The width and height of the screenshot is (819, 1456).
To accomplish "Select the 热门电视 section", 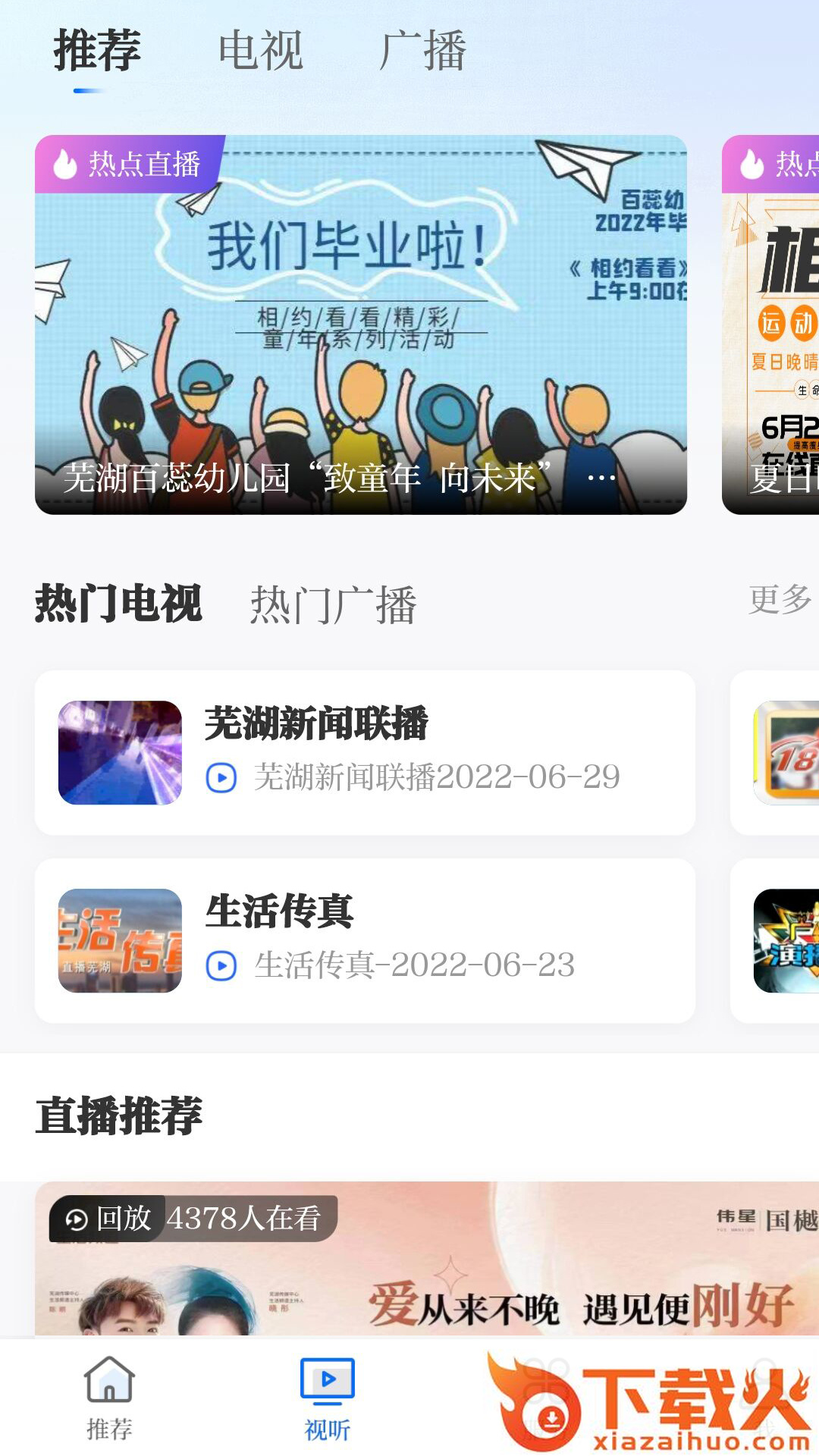I will click(118, 604).
